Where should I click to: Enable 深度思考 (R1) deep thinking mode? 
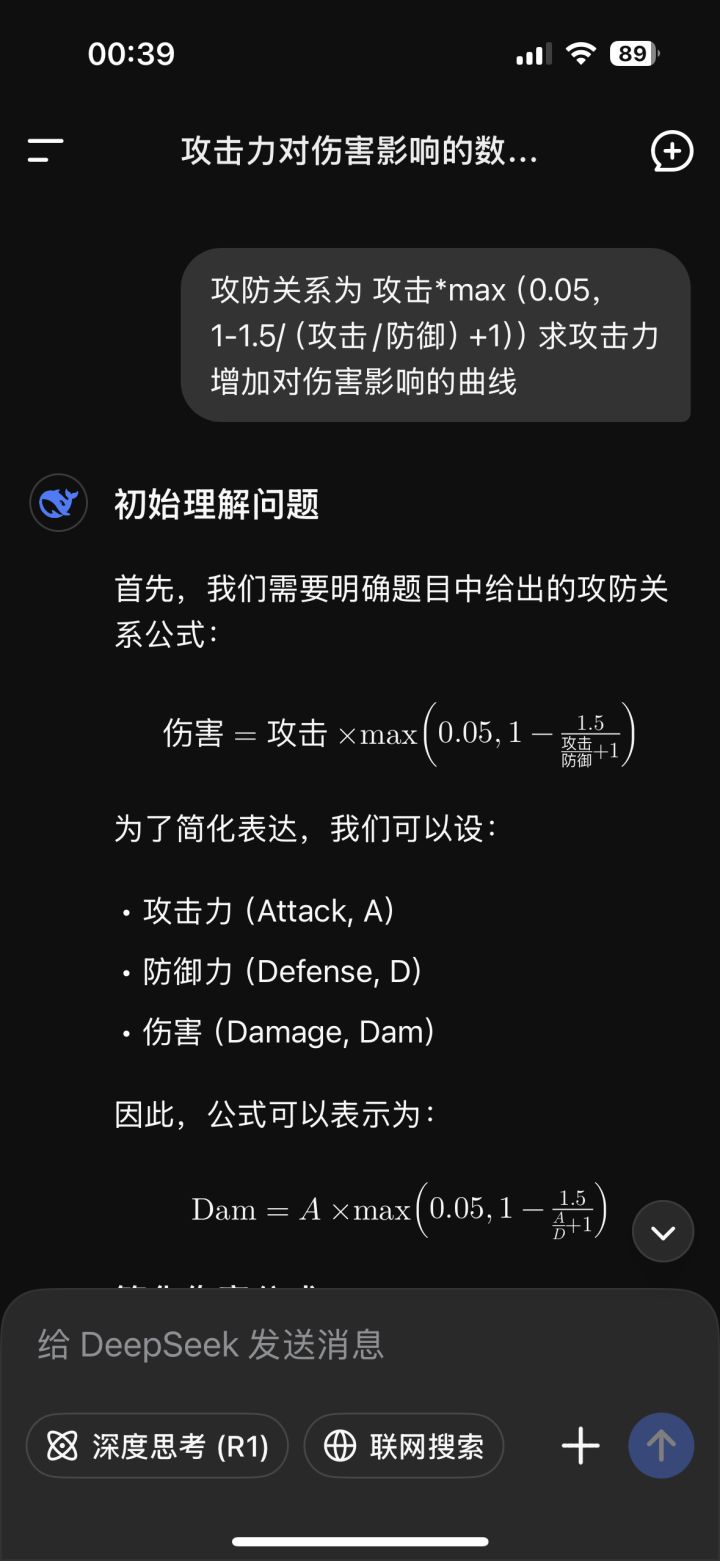click(157, 1445)
